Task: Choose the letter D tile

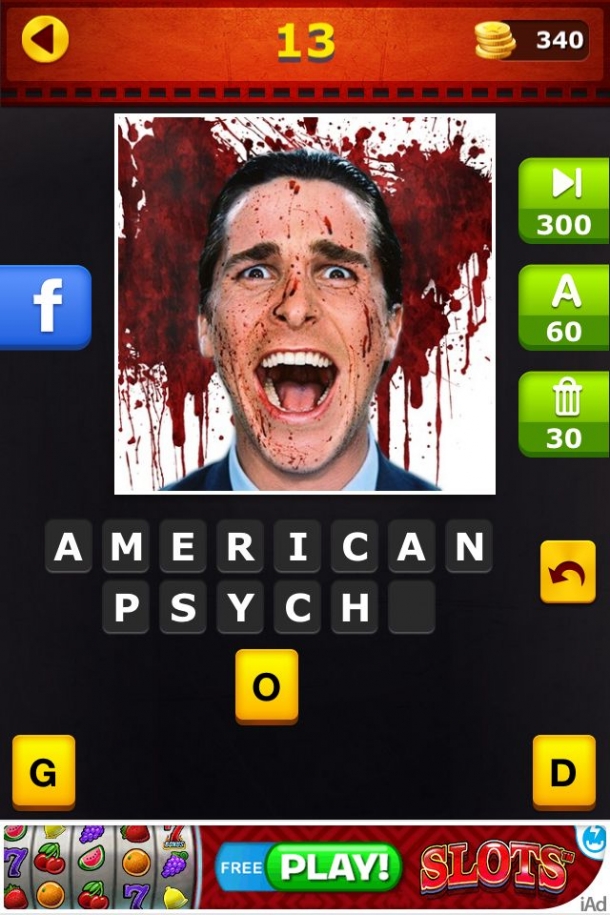Action: tap(563, 772)
